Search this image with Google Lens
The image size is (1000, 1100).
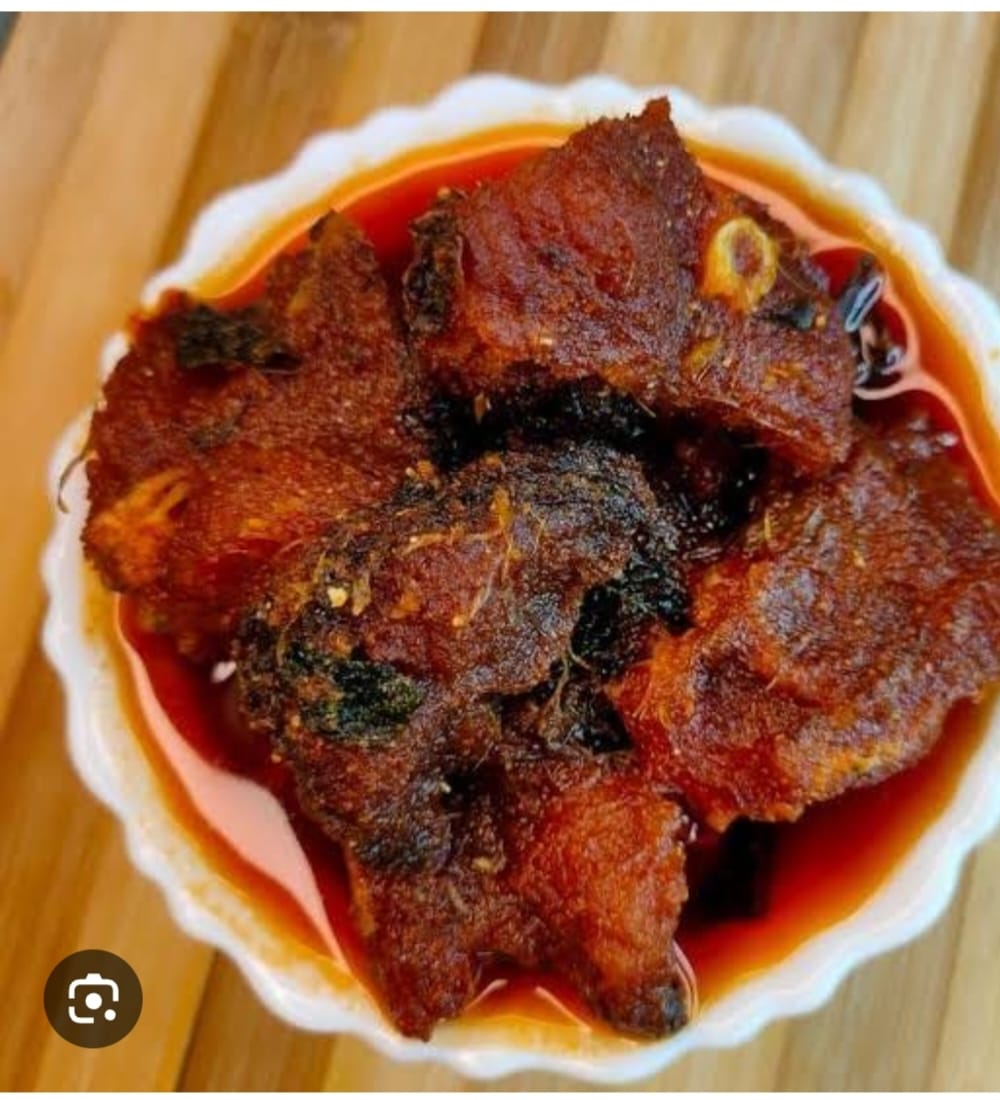point(93,998)
